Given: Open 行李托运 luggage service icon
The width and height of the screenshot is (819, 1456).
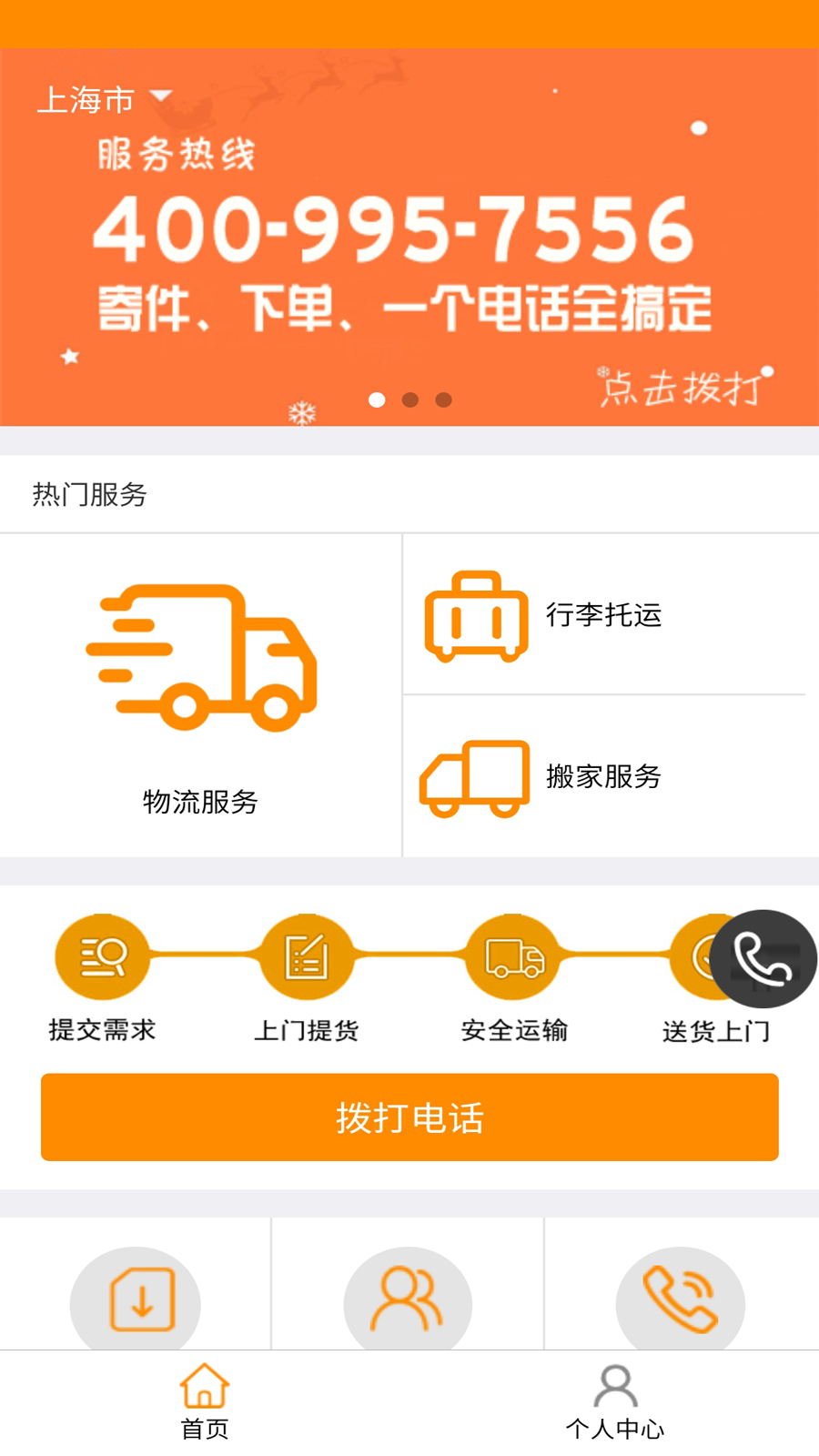Looking at the screenshot, I should pos(478,614).
